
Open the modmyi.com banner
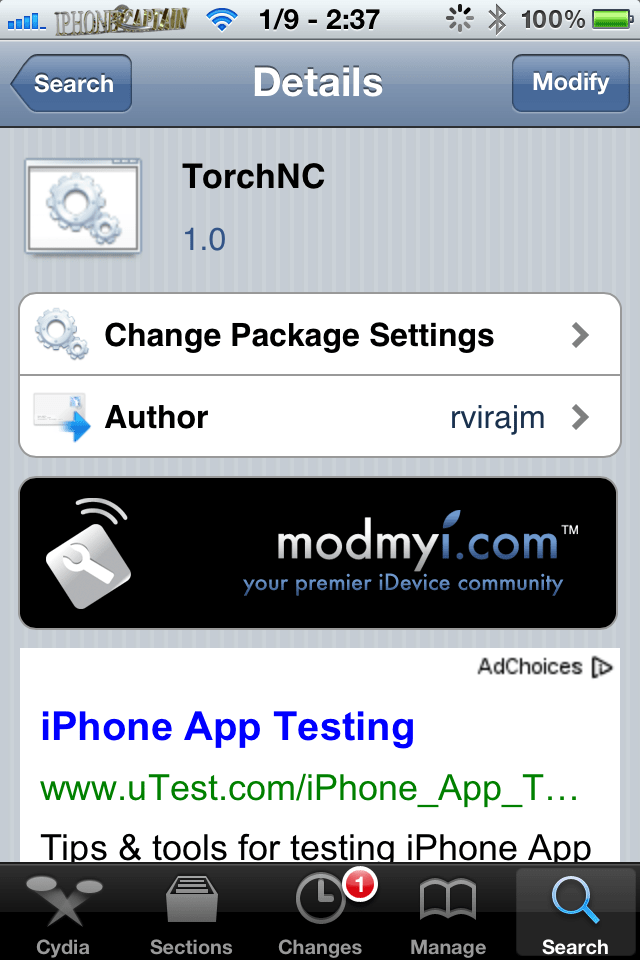coord(320,553)
